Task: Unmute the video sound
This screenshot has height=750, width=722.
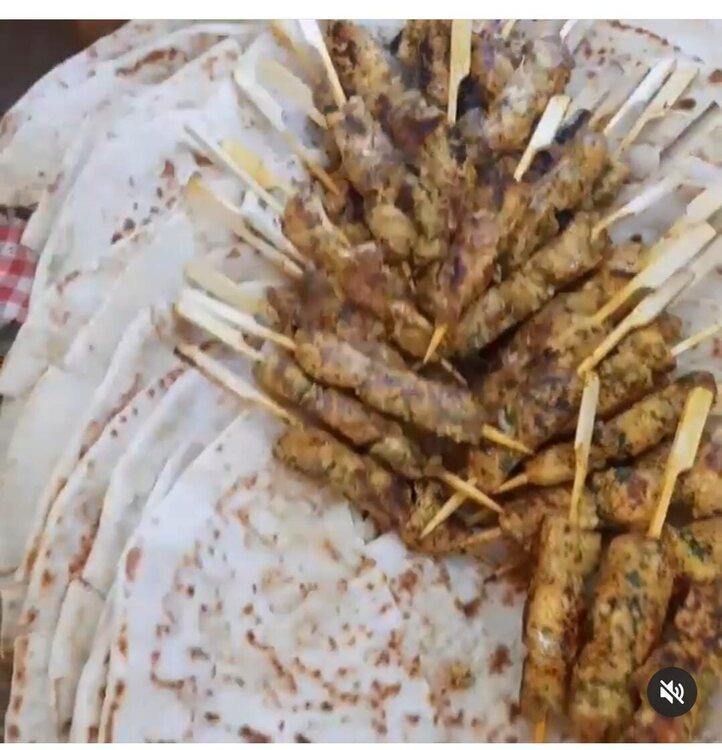Action: pos(671,692)
